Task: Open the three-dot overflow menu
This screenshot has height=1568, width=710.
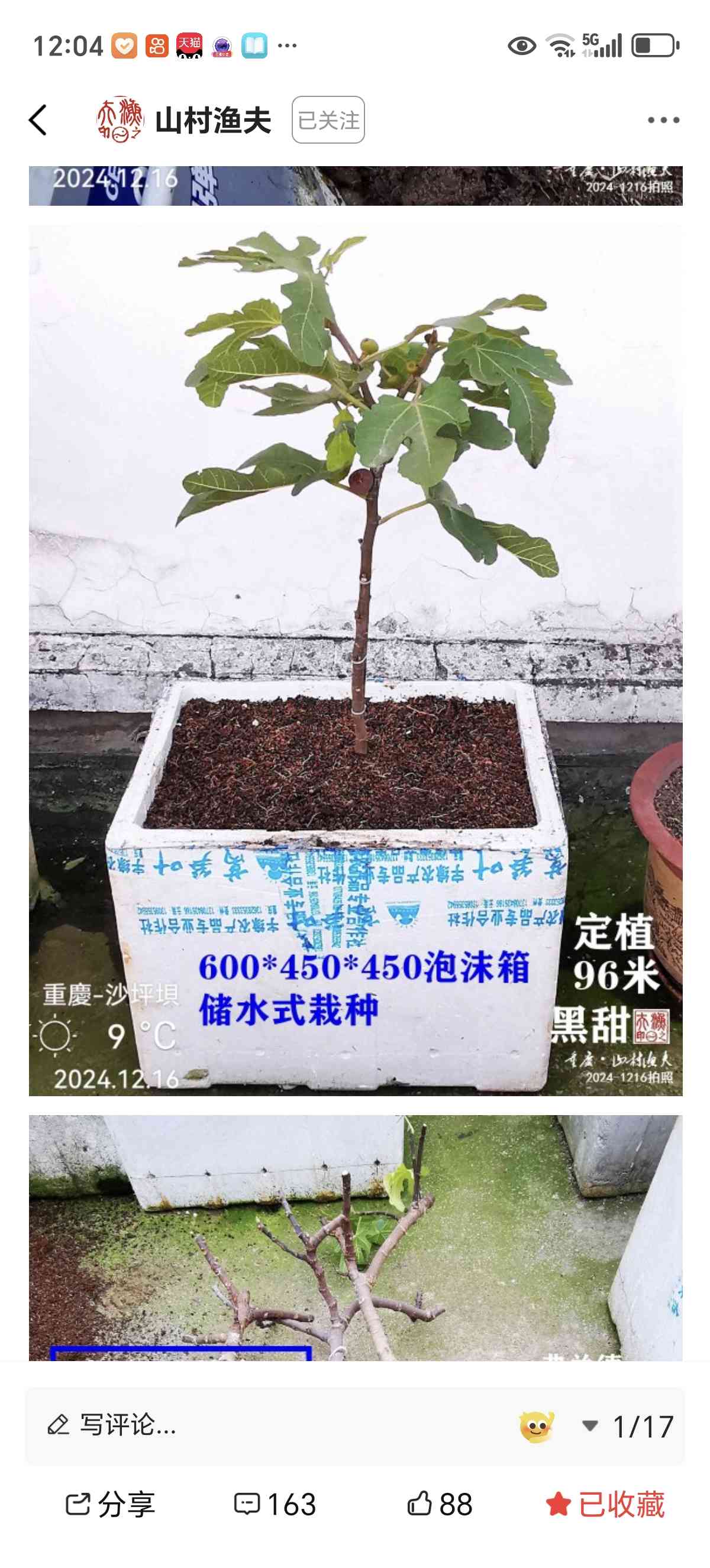Action: click(663, 120)
